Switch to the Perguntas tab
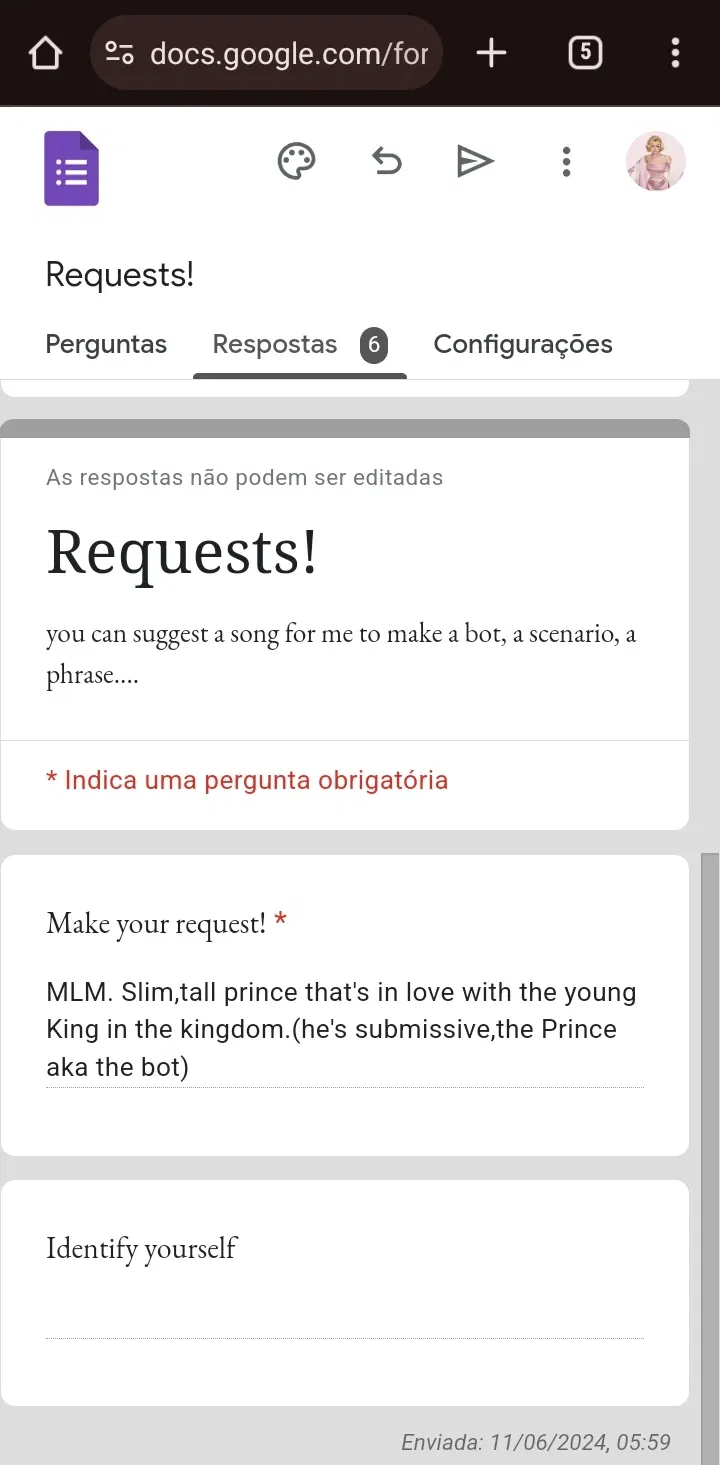Image resolution: width=720 pixels, height=1465 pixels. point(106,344)
